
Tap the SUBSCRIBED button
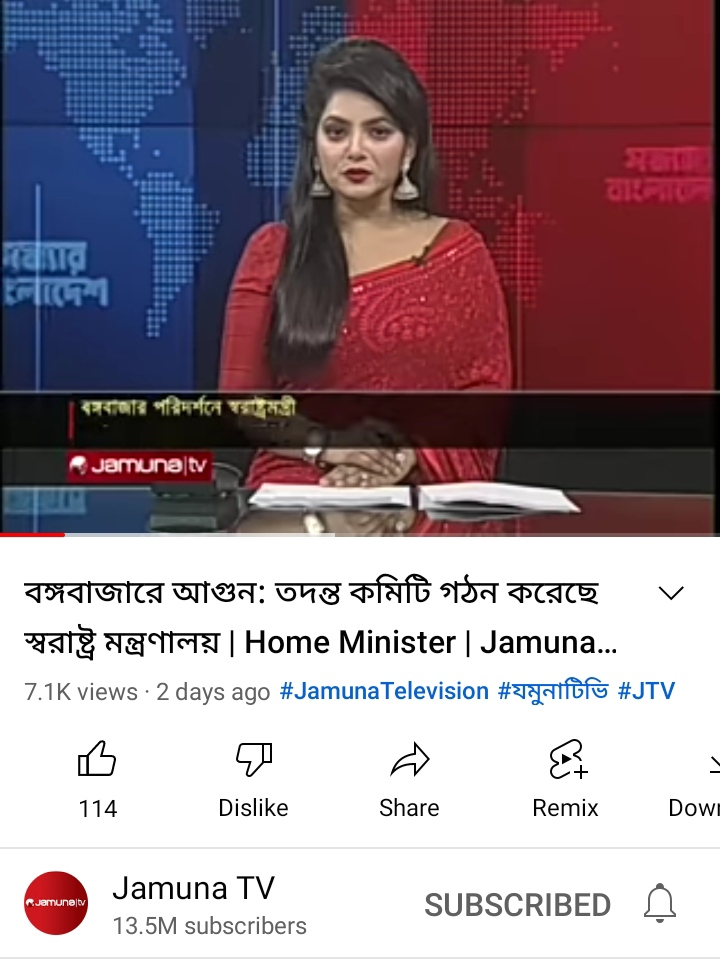tap(517, 904)
